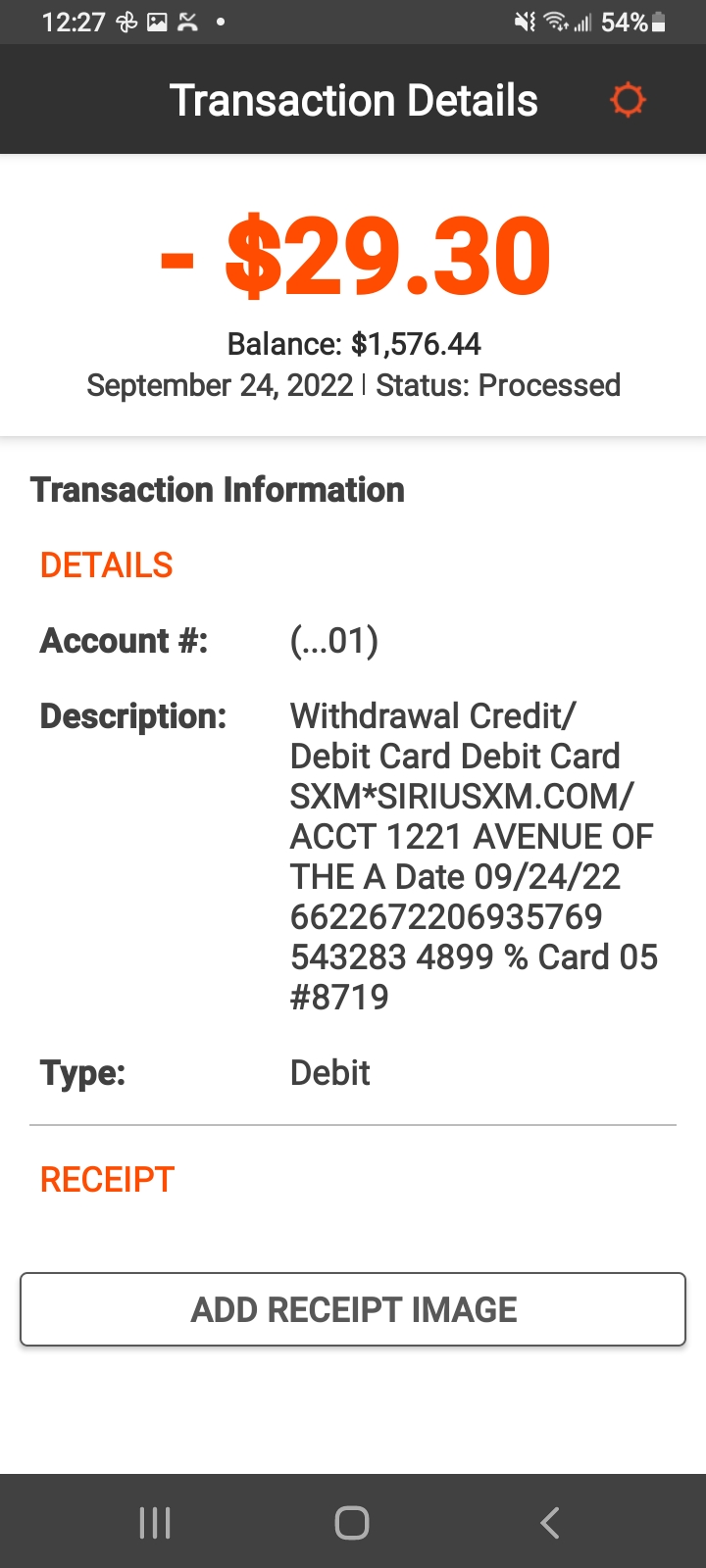Go back using system back button

click(x=550, y=1522)
